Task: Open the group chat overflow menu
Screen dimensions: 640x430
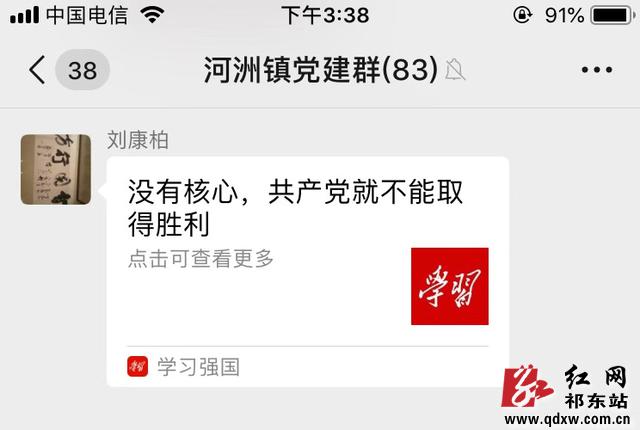Action: (x=596, y=70)
